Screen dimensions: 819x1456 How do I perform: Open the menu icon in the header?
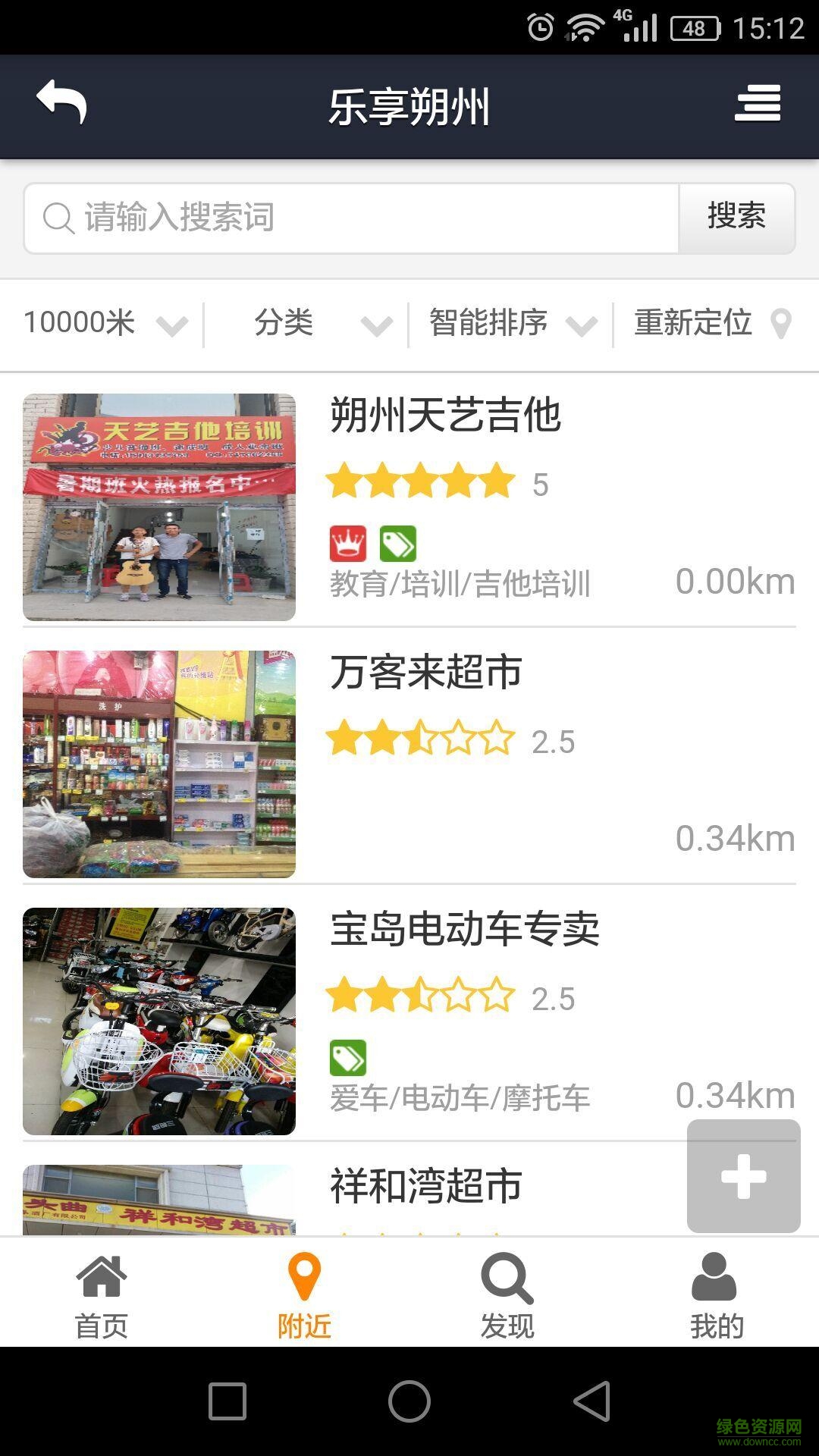pyautogui.click(x=757, y=104)
